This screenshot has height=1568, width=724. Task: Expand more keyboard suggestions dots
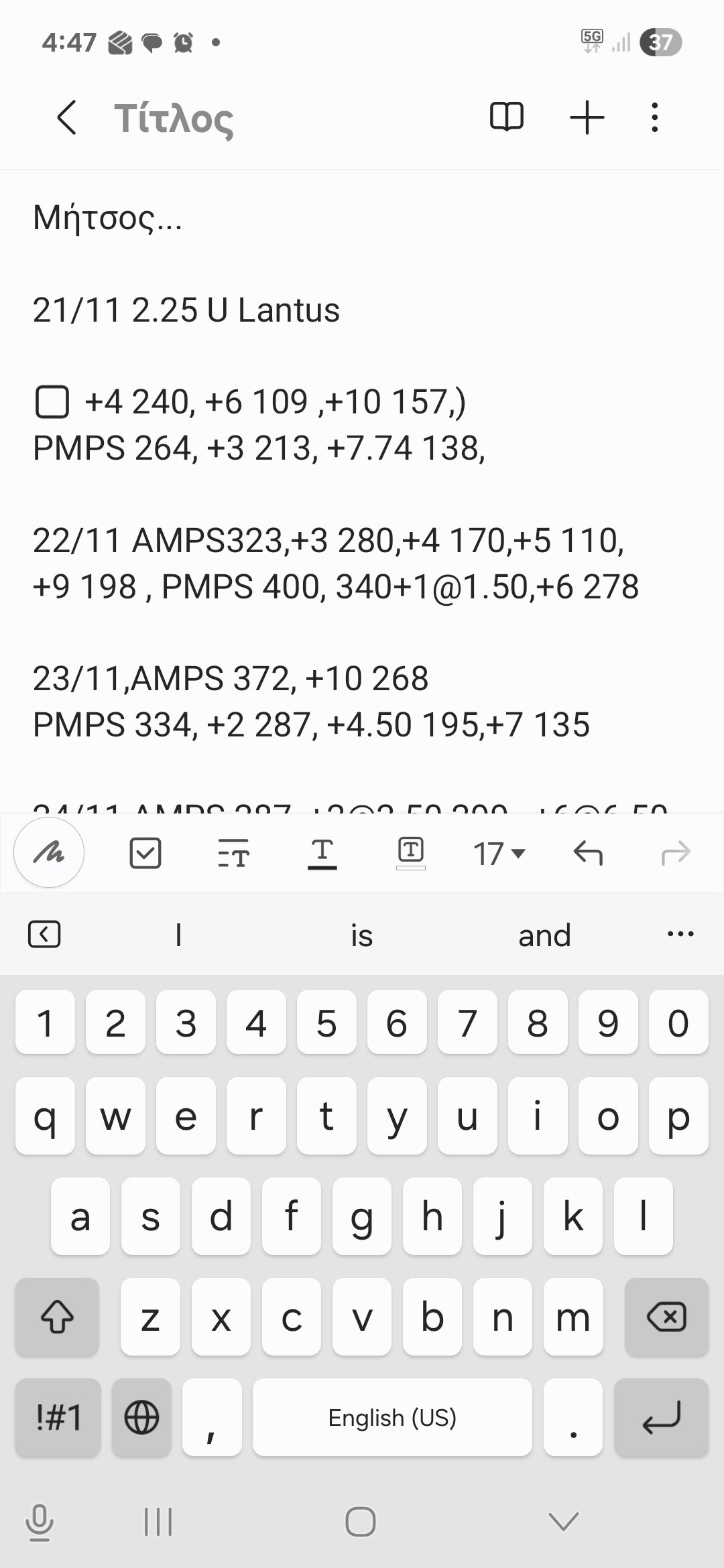click(x=680, y=934)
